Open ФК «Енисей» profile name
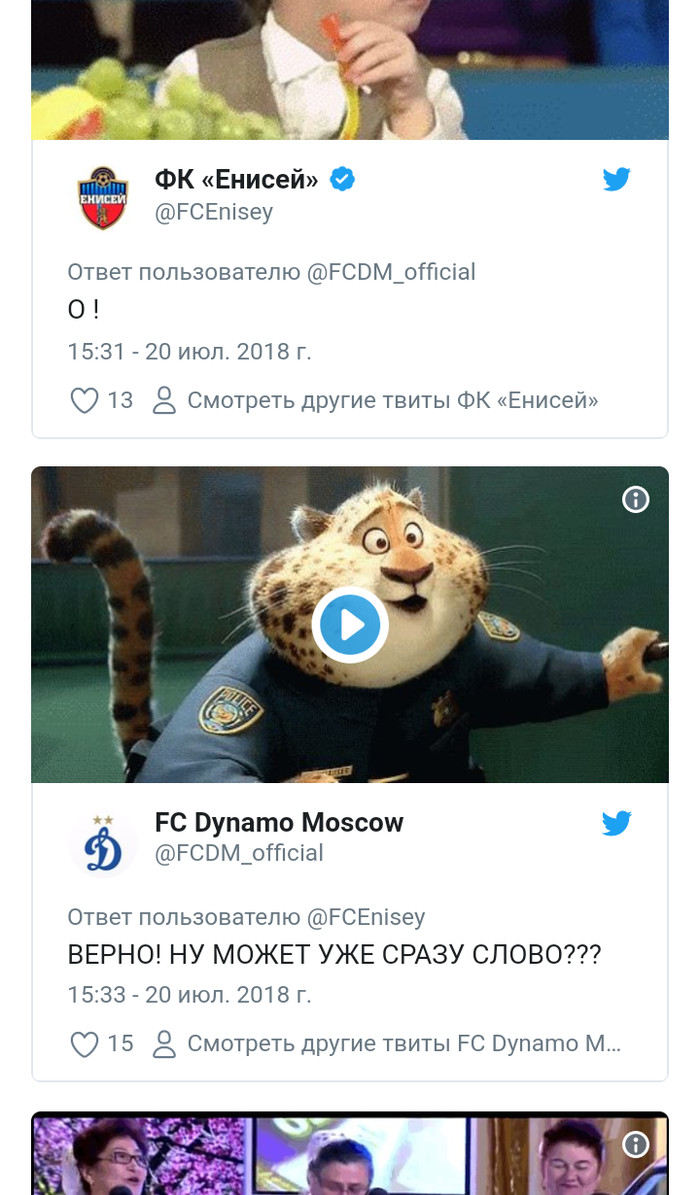The width and height of the screenshot is (700, 1195). tap(236, 180)
